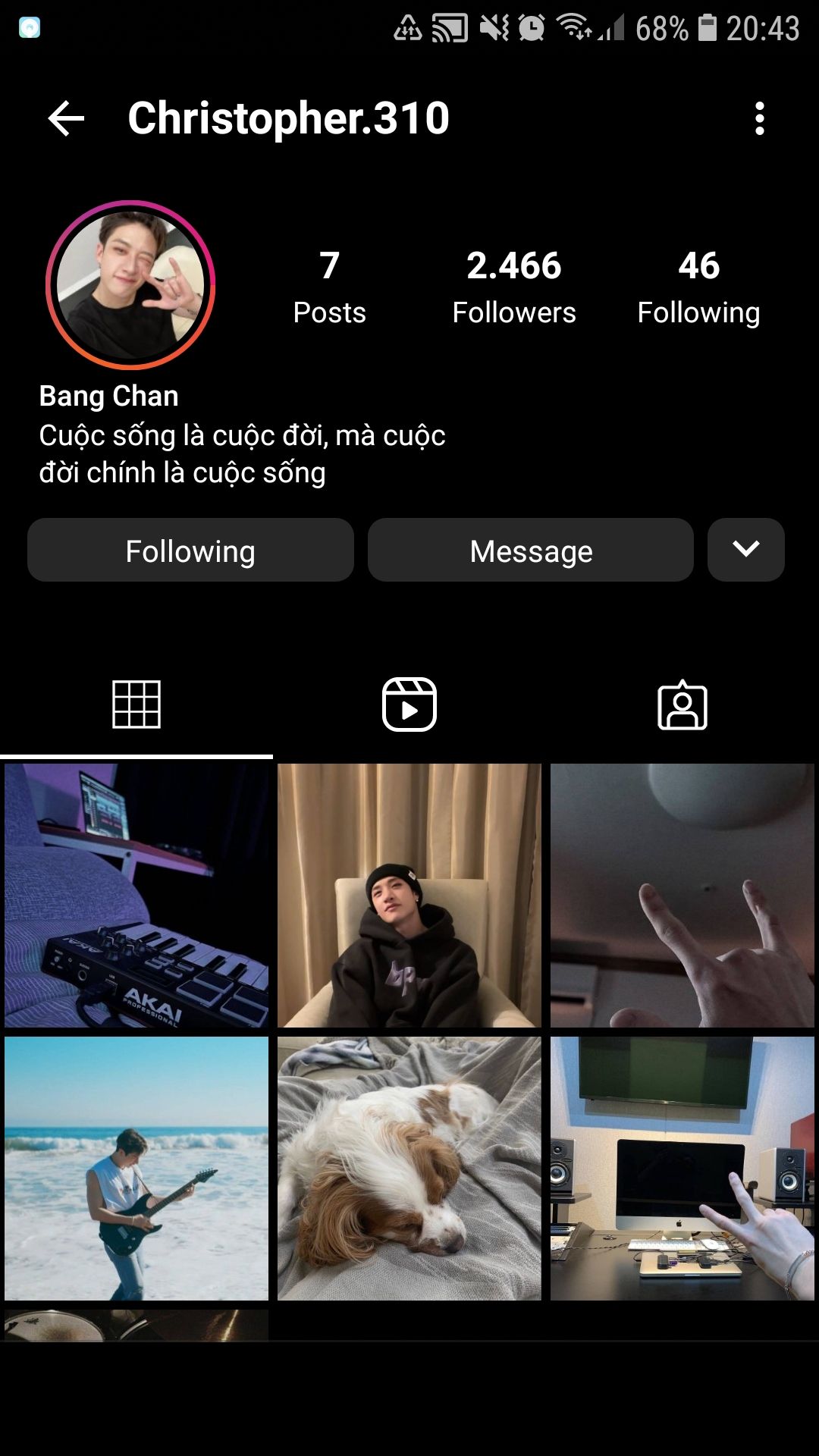Open the AKAI keyboard post
The width and height of the screenshot is (819, 1456).
(x=136, y=896)
